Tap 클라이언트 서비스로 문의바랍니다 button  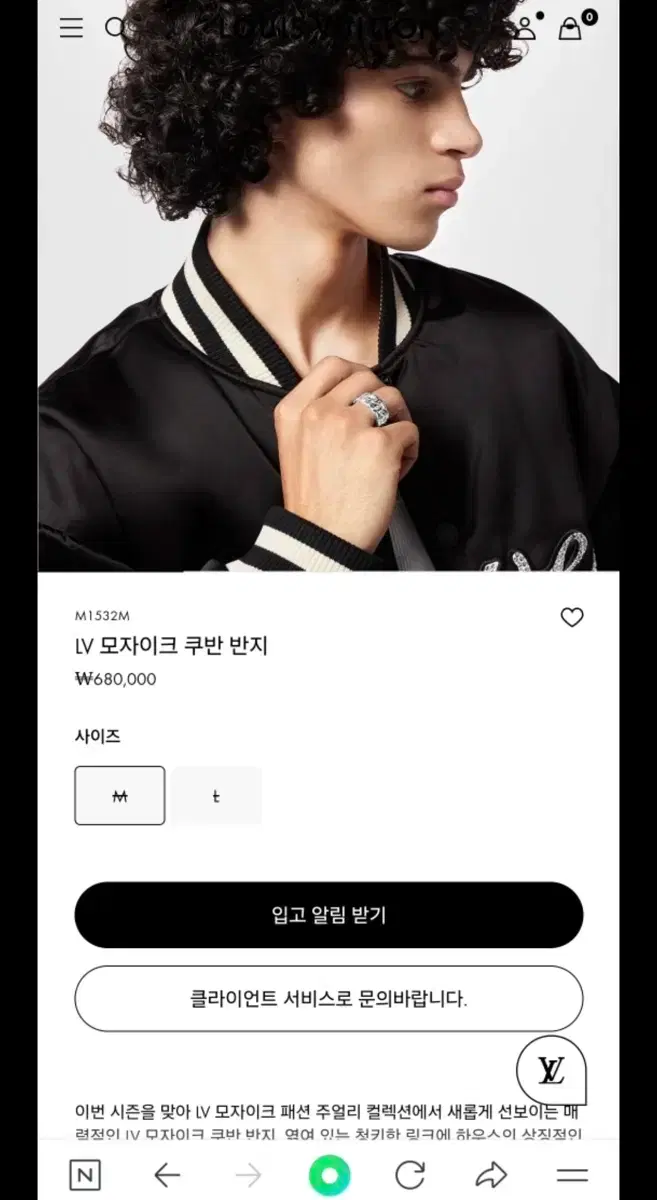pos(328,998)
